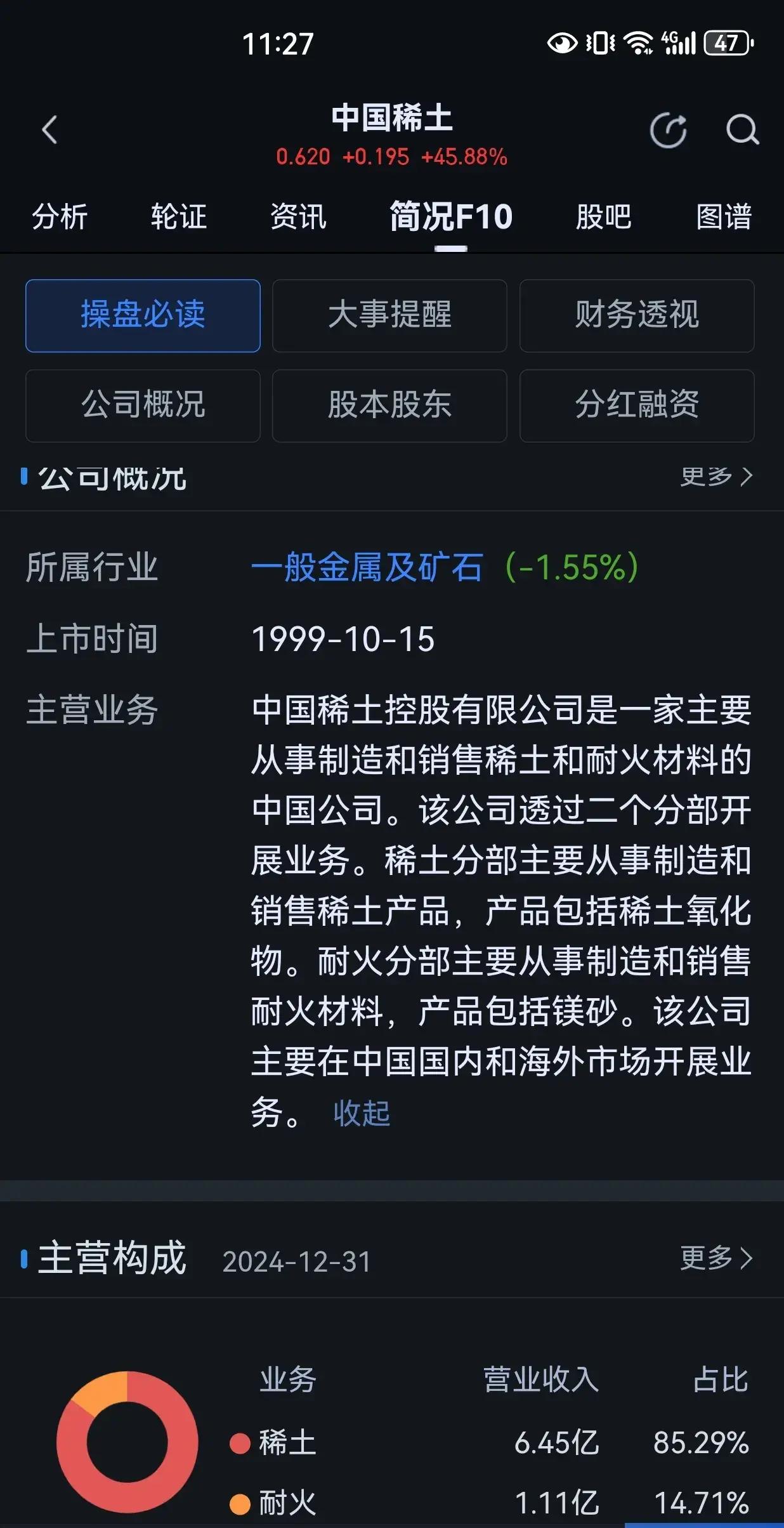Go back from the 中国稀土 page
784x1528 pixels.
(49, 130)
